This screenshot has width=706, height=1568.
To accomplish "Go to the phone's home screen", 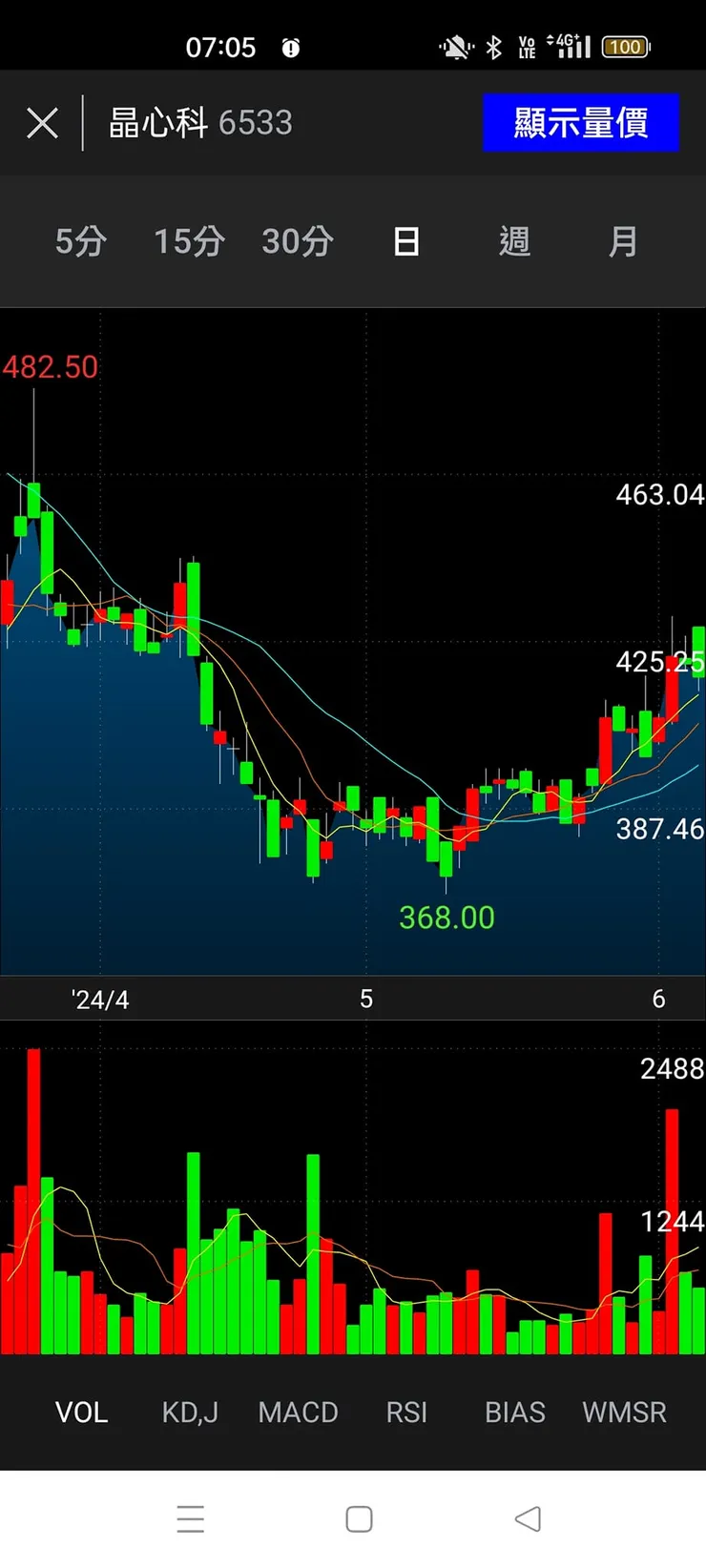I will (x=359, y=1518).
